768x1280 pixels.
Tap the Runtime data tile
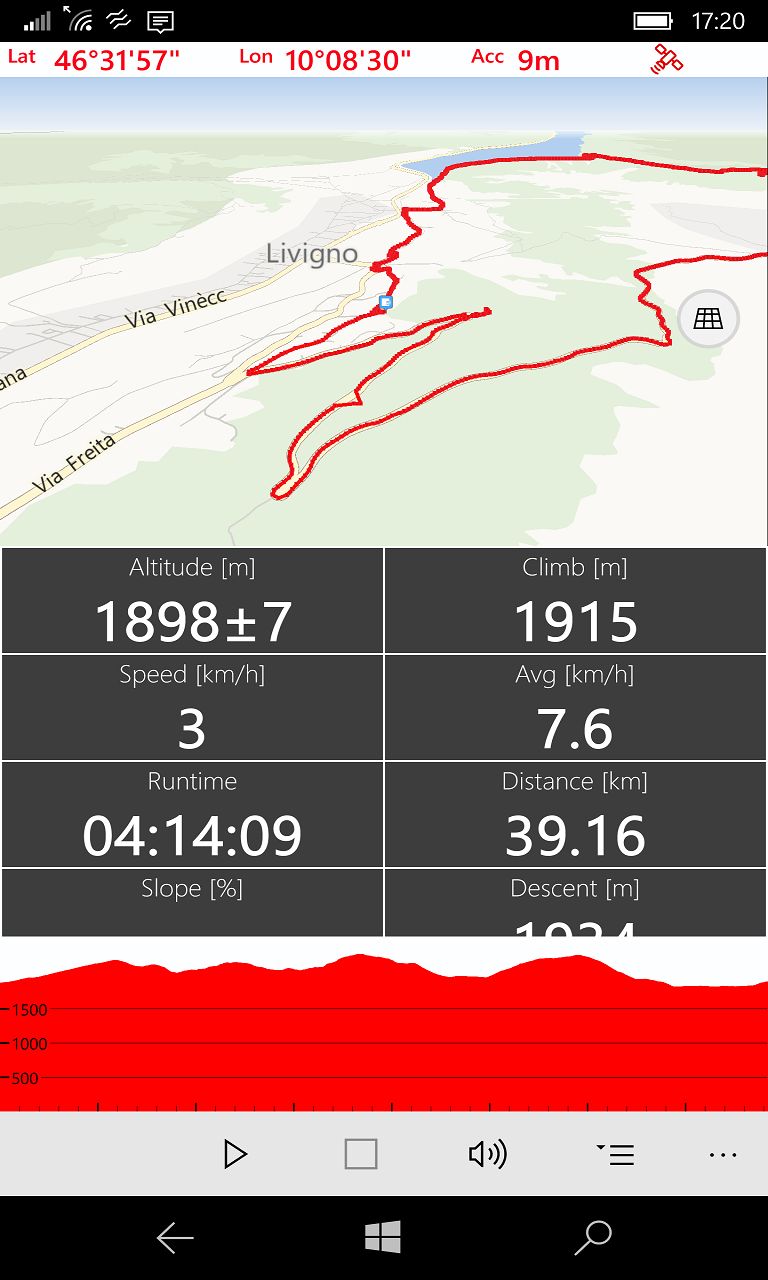[192, 814]
